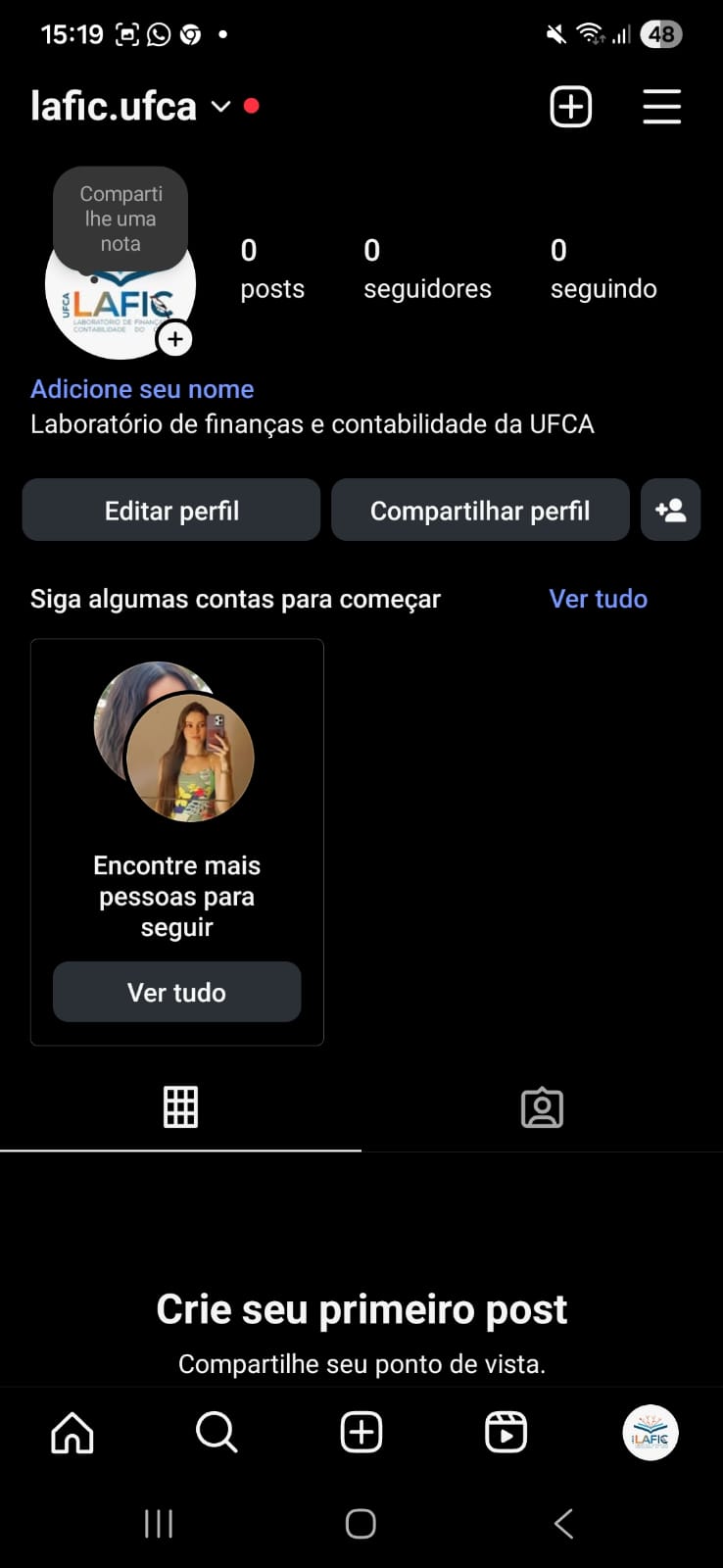The image size is (723, 1568).
Task: Switch to the posts grid tab
Action: coord(180,1107)
